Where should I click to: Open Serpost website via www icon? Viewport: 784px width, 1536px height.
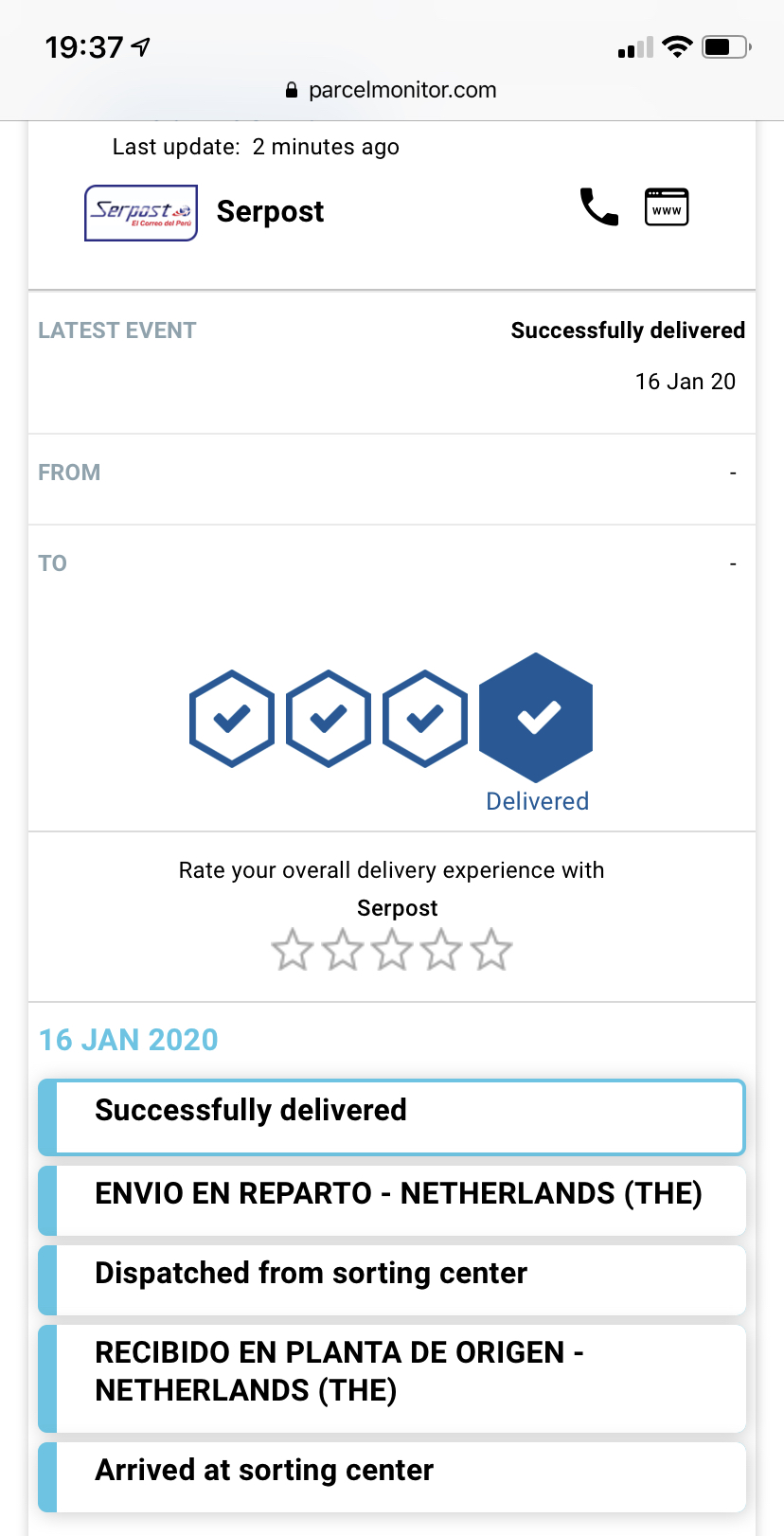point(667,207)
